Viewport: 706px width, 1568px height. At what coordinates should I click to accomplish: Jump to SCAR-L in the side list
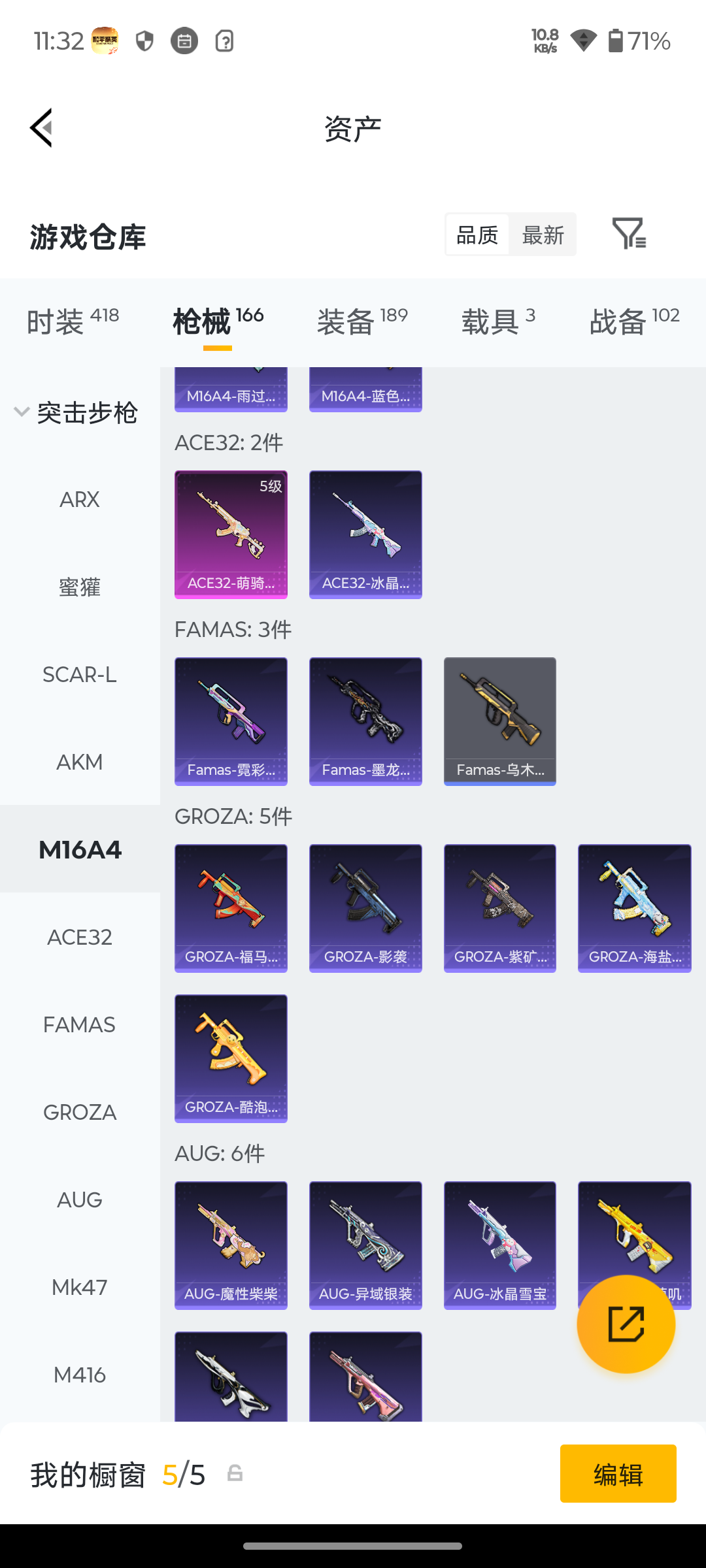[80, 675]
